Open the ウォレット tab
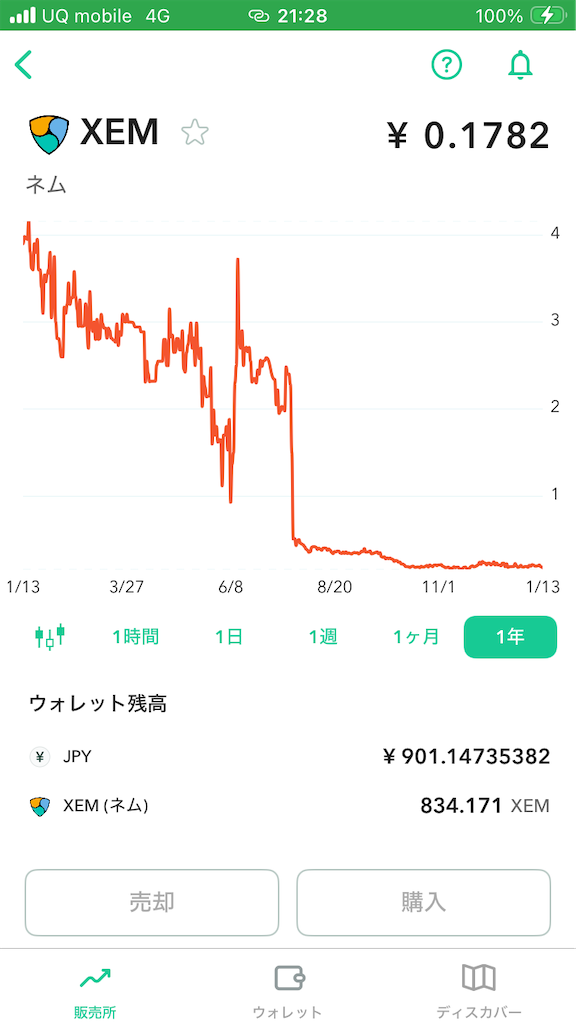576x1024 pixels. [287, 990]
